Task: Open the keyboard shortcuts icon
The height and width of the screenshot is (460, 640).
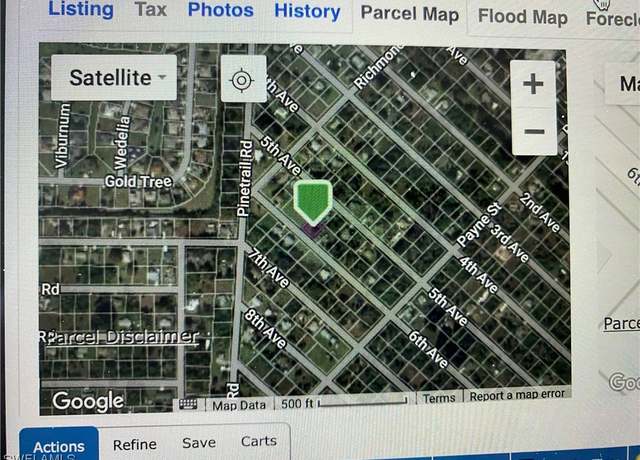Action: click(x=189, y=404)
